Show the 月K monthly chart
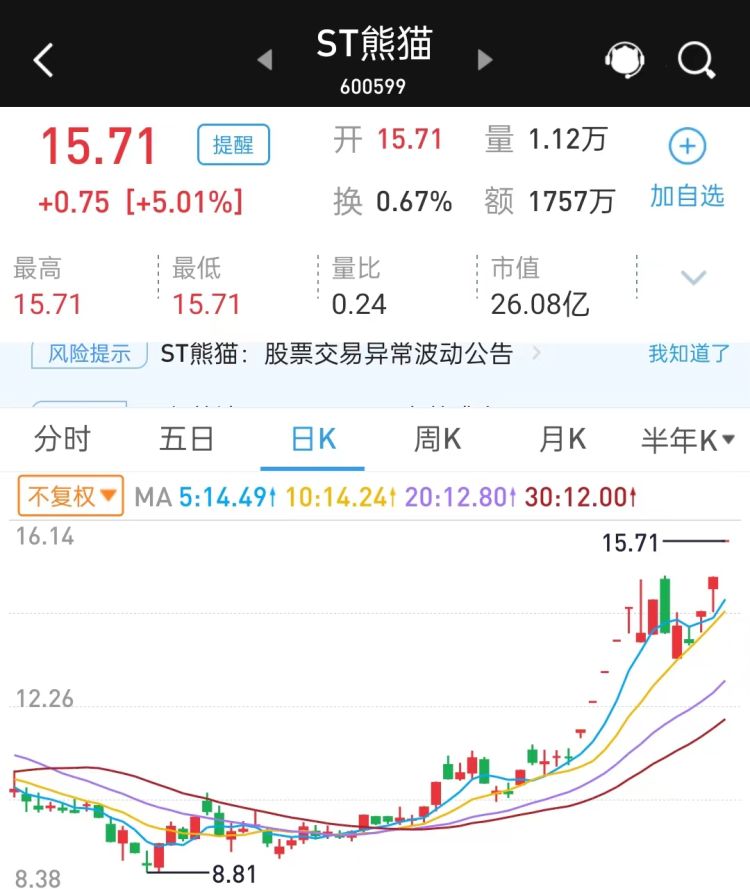This screenshot has height=889, width=750. pyautogui.click(x=563, y=439)
